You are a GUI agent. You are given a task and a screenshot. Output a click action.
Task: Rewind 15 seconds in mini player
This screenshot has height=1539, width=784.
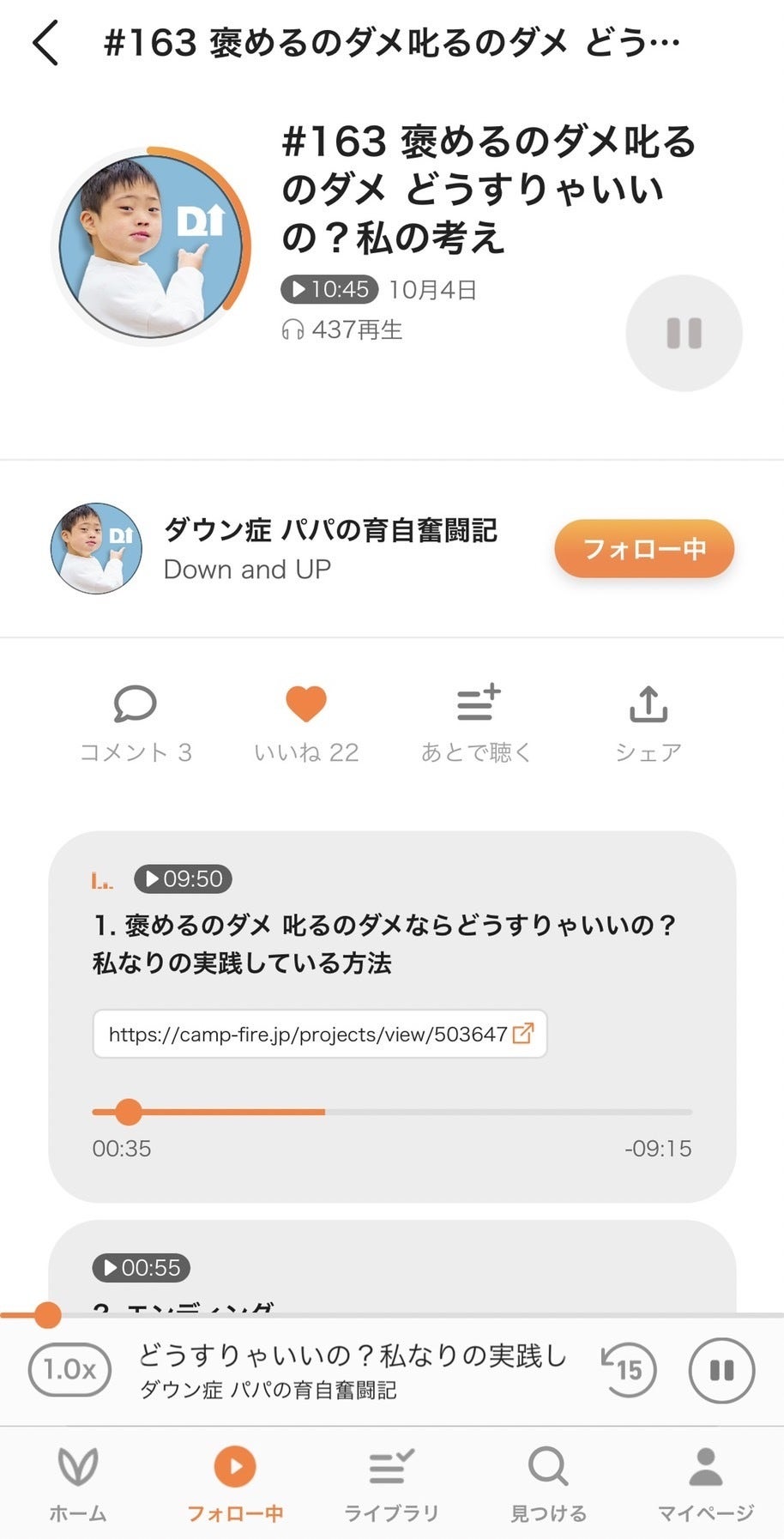coord(628,1370)
